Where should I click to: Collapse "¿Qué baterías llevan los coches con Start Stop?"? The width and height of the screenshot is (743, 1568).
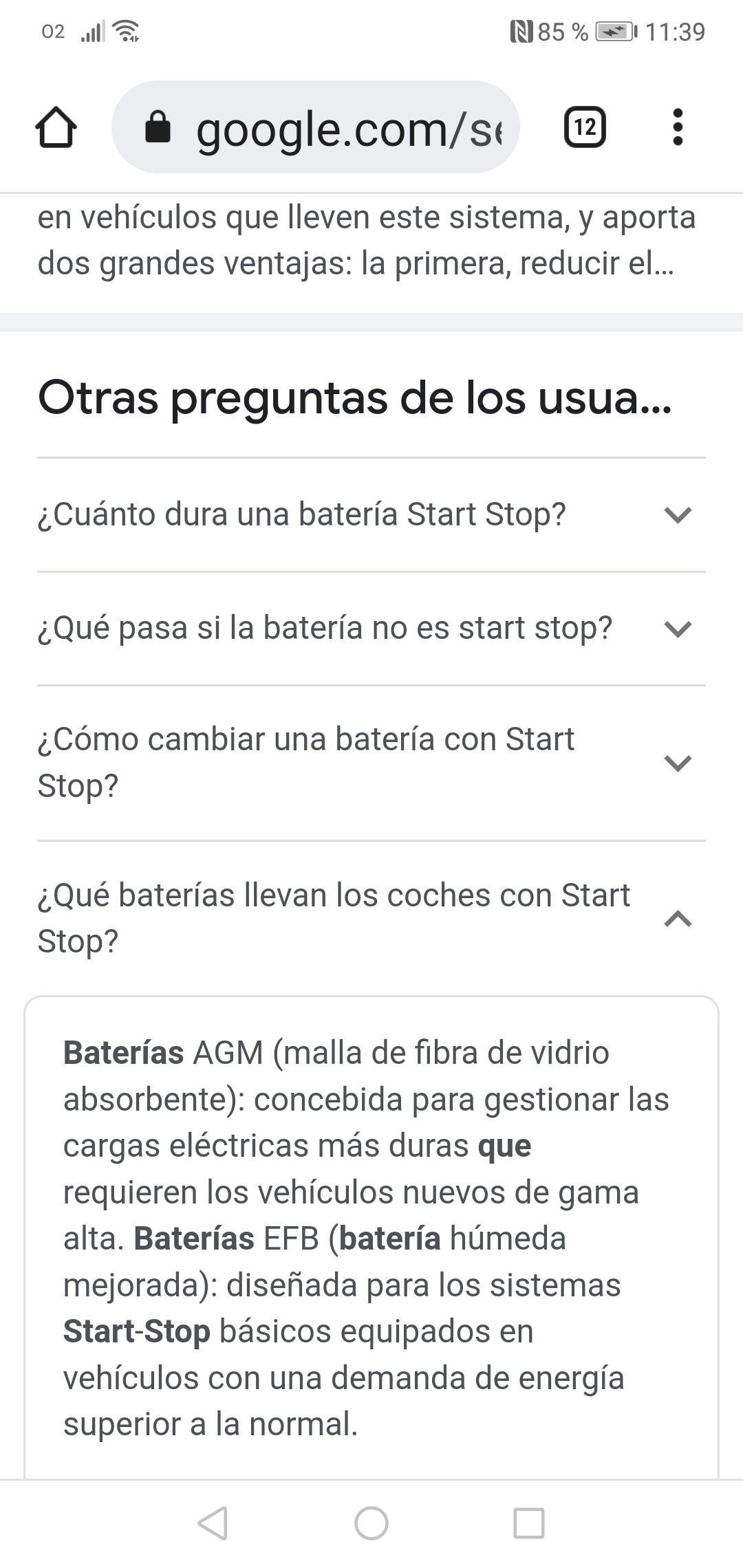click(x=371, y=918)
